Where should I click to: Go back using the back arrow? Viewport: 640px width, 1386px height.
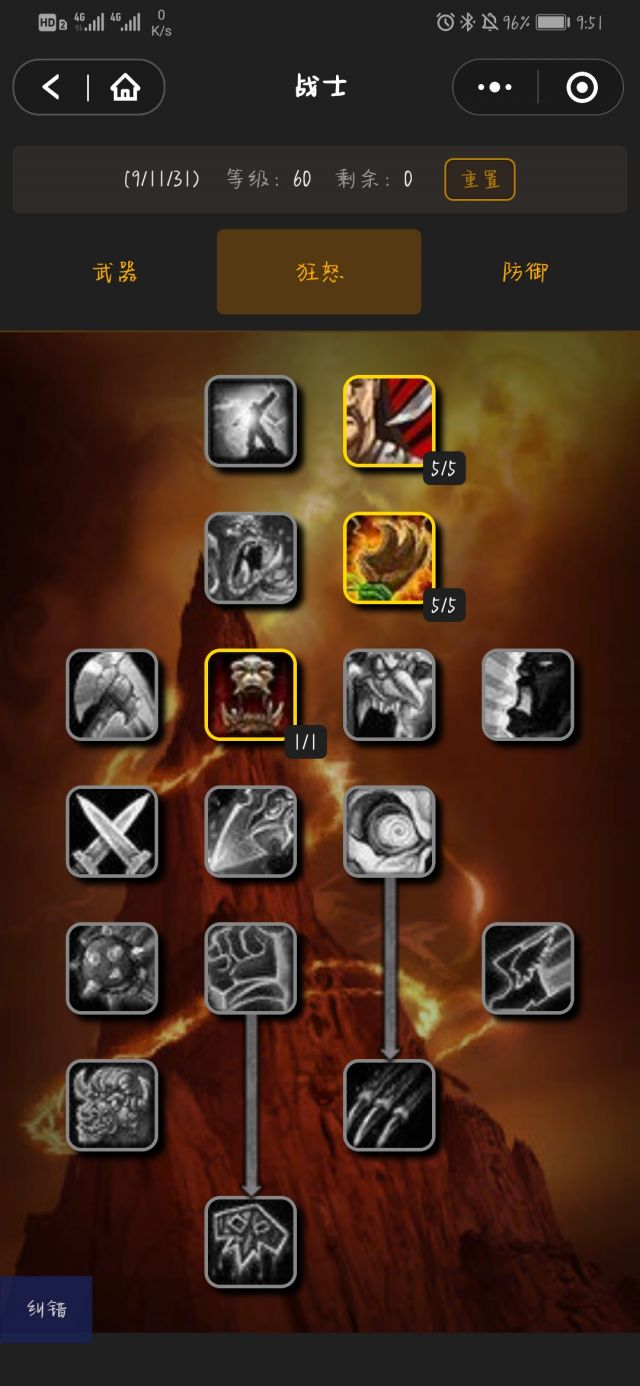pyautogui.click(x=51, y=88)
